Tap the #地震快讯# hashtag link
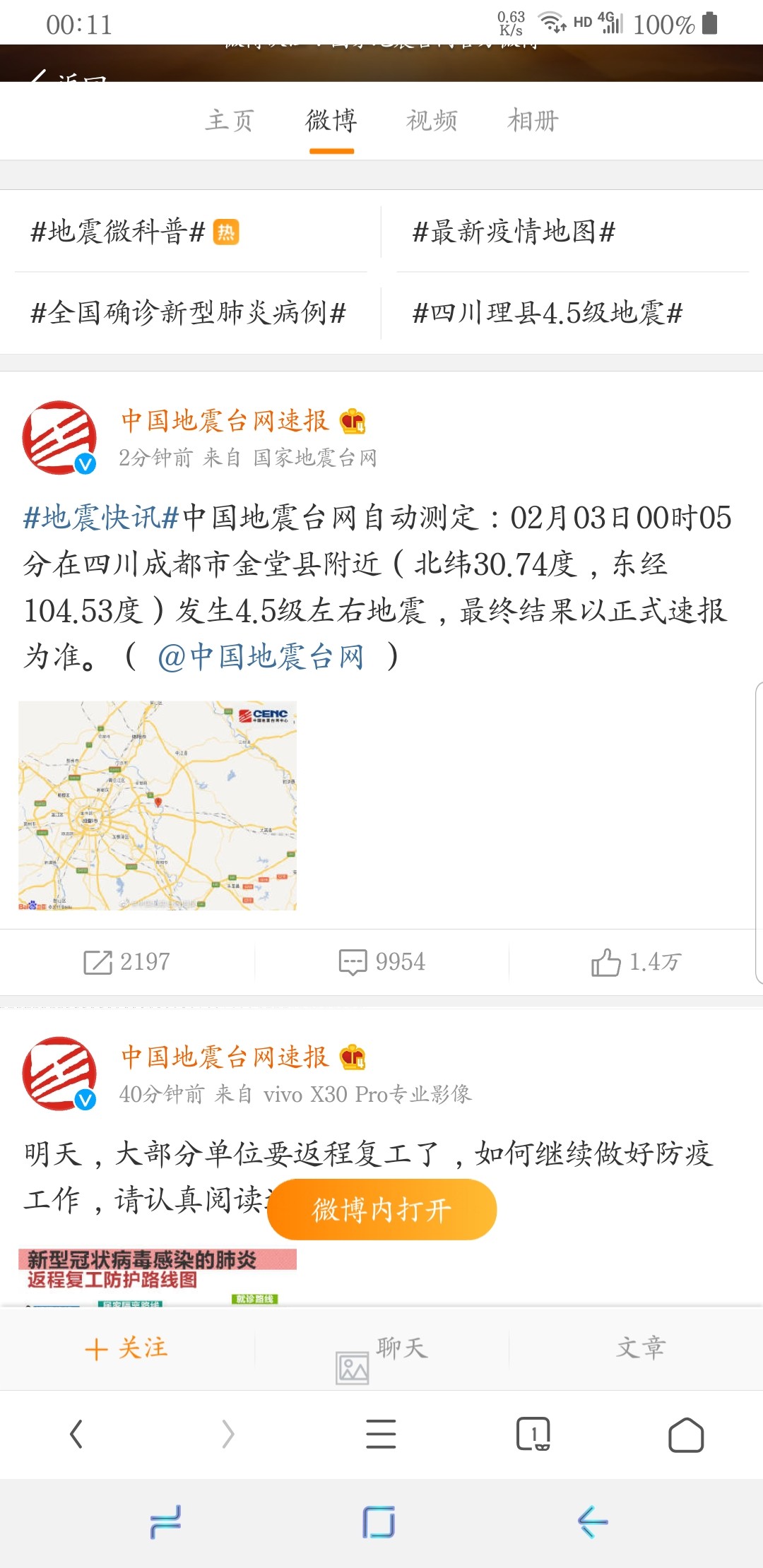The image size is (763, 1568). pyautogui.click(x=101, y=518)
